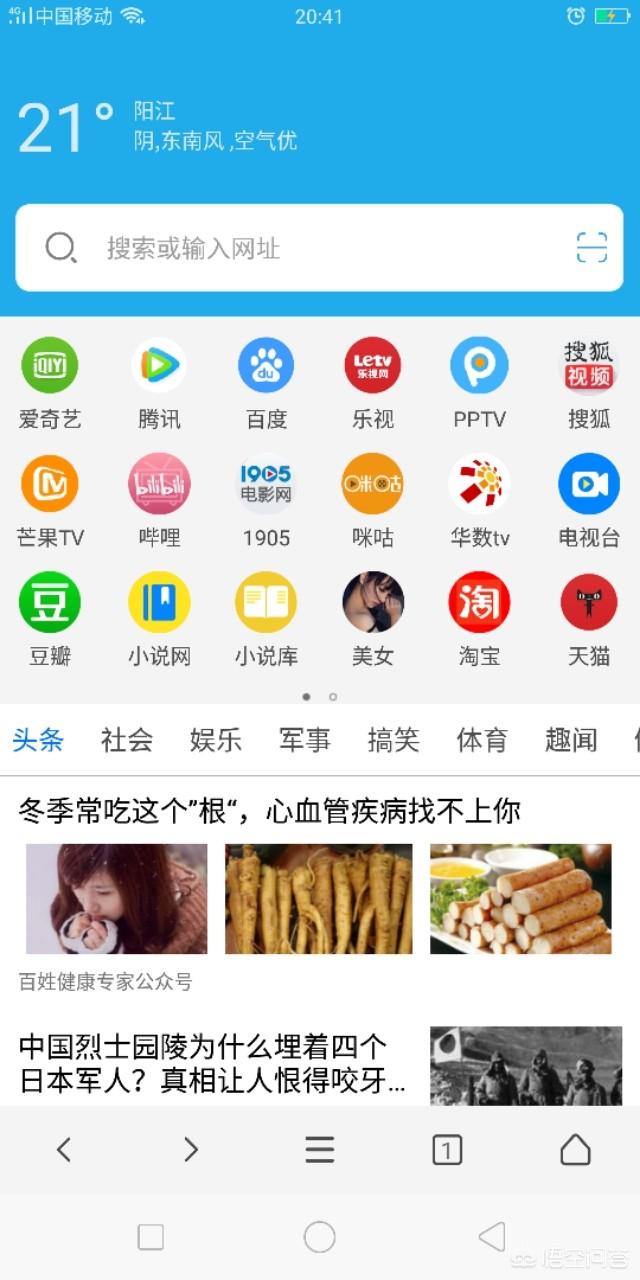Open the 爱奇艺 shortcut

click(x=50, y=383)
